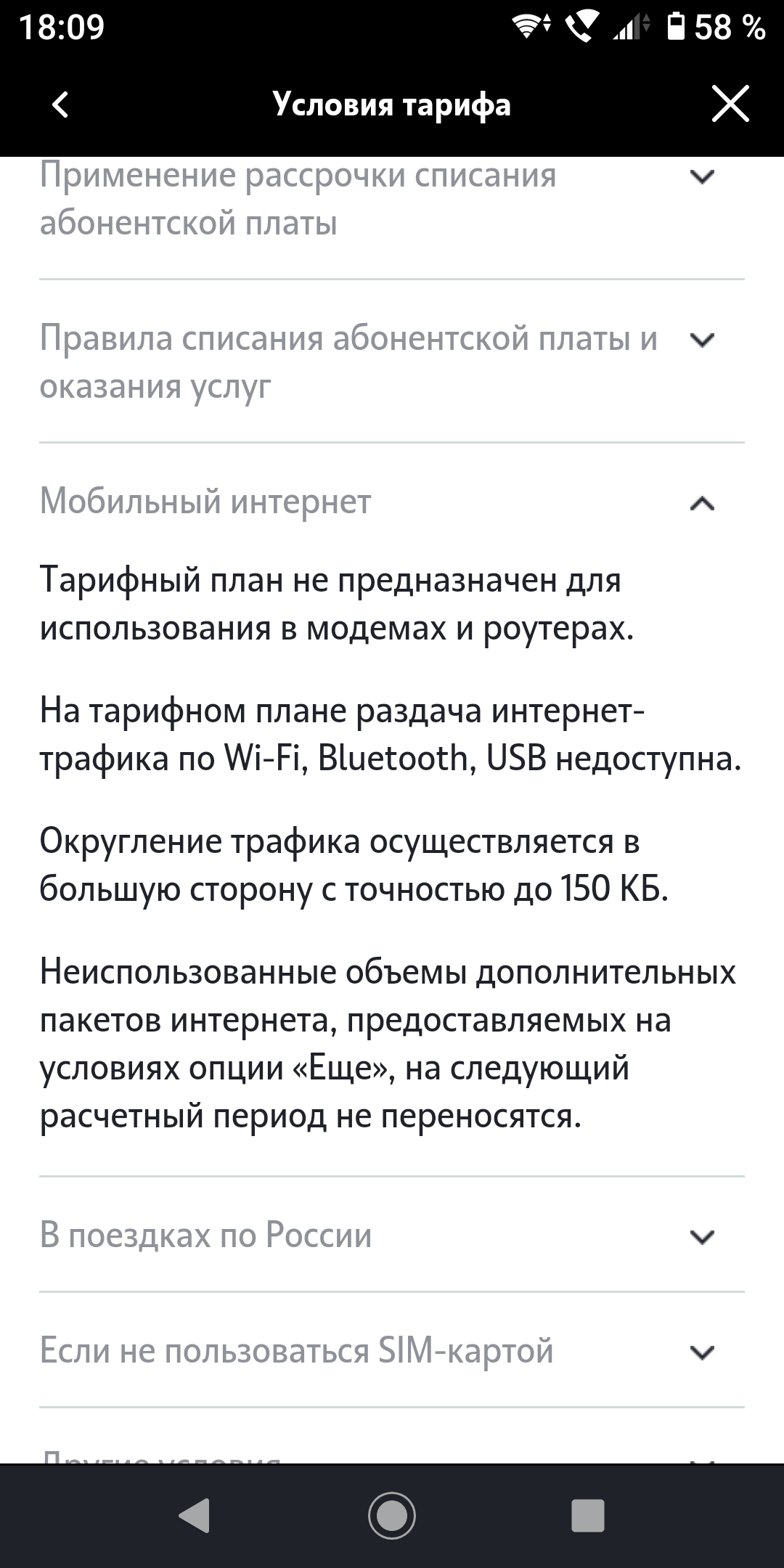Image resolution: width=784 pixels, height=1568 pixels.
Task: Collapse the Мобильный интернет section
Action: [x=392, y=502]
